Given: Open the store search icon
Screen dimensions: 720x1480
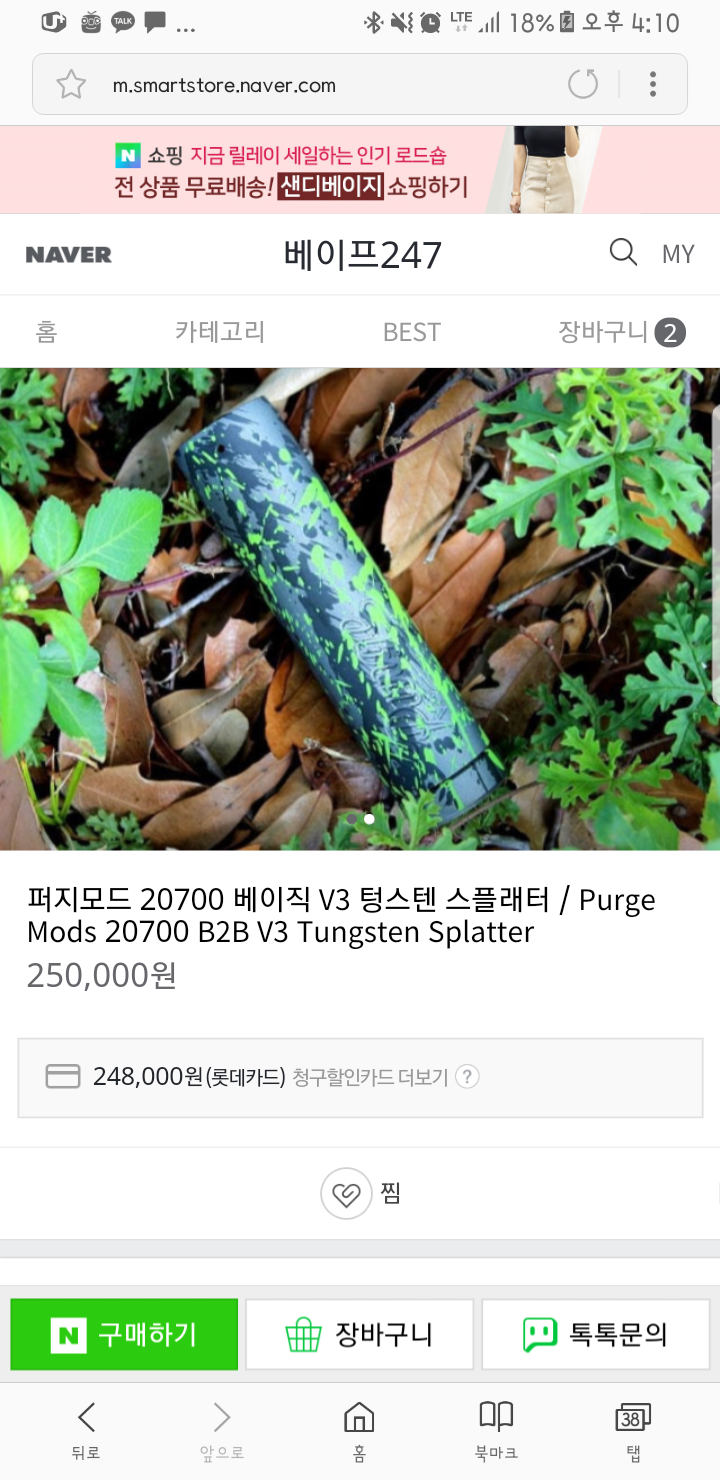Looking at the screenshot, I should (x=623, y=253).
